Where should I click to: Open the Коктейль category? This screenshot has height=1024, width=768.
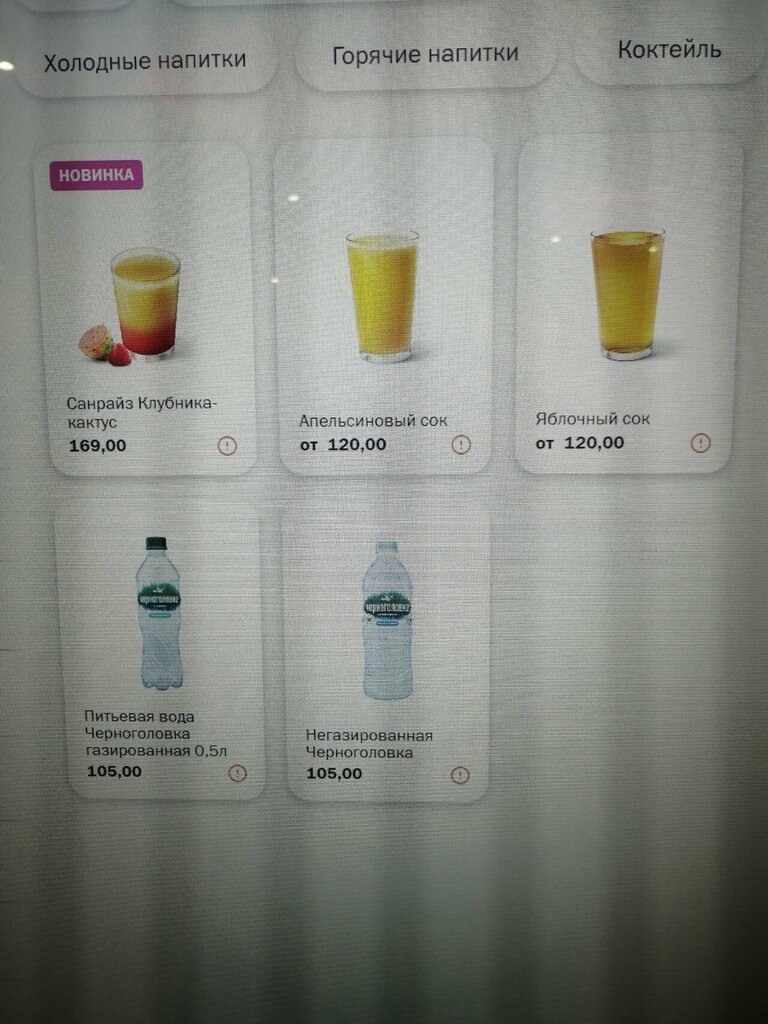669,50
